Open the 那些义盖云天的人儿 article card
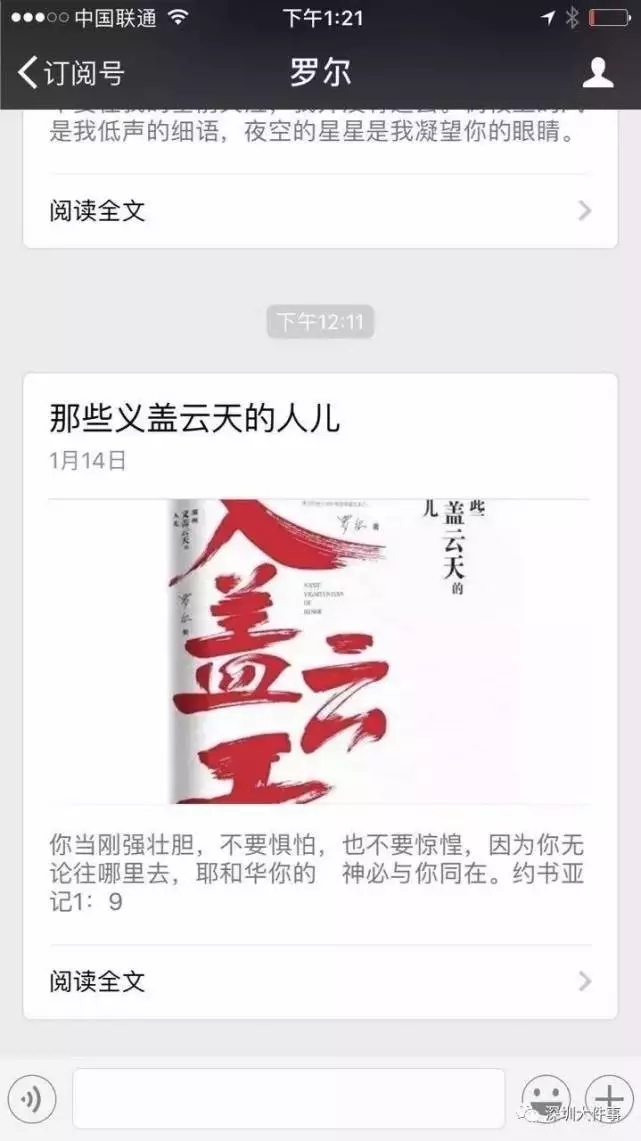The height and width of the screenshot is (1141, 641). pos(320,696)
